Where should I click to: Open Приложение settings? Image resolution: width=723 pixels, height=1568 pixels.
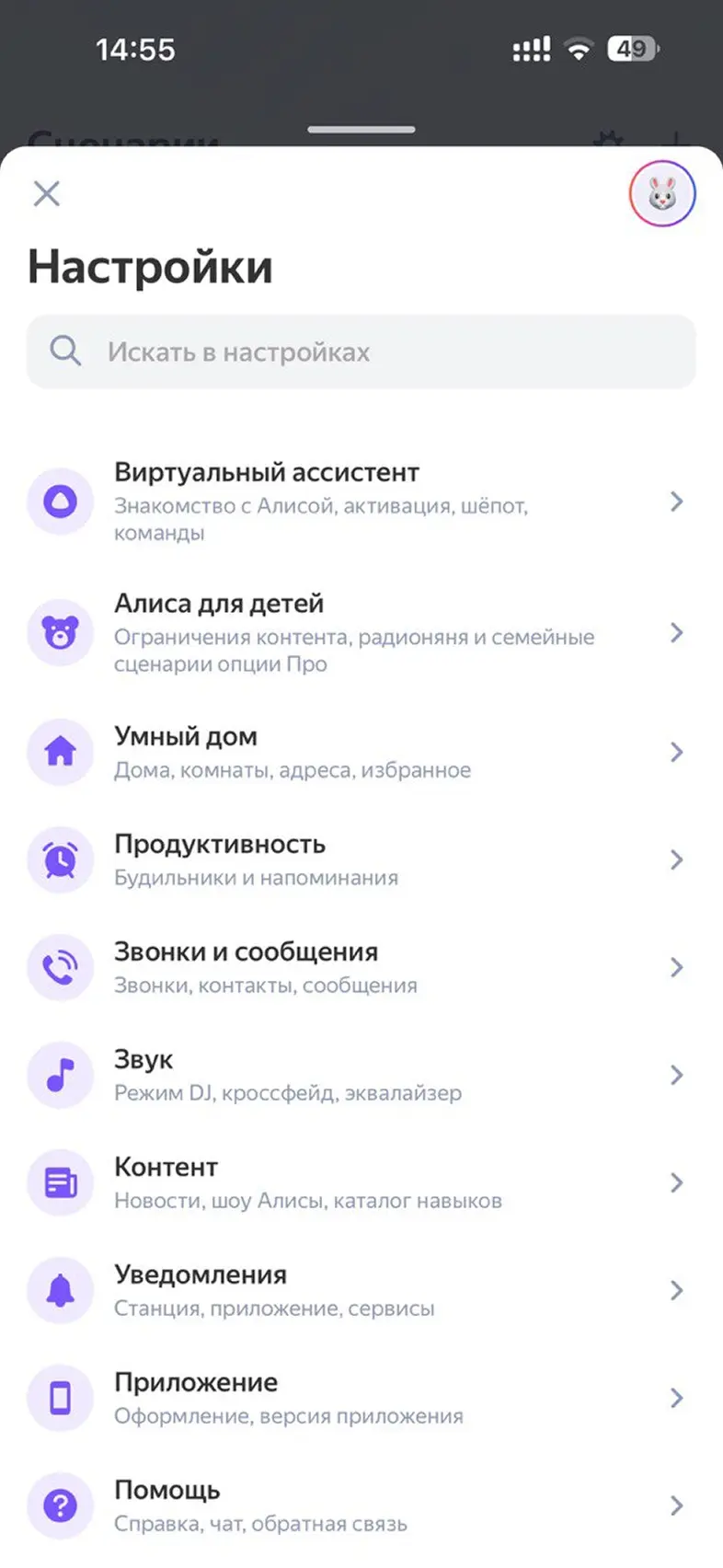click(361, 1398)
